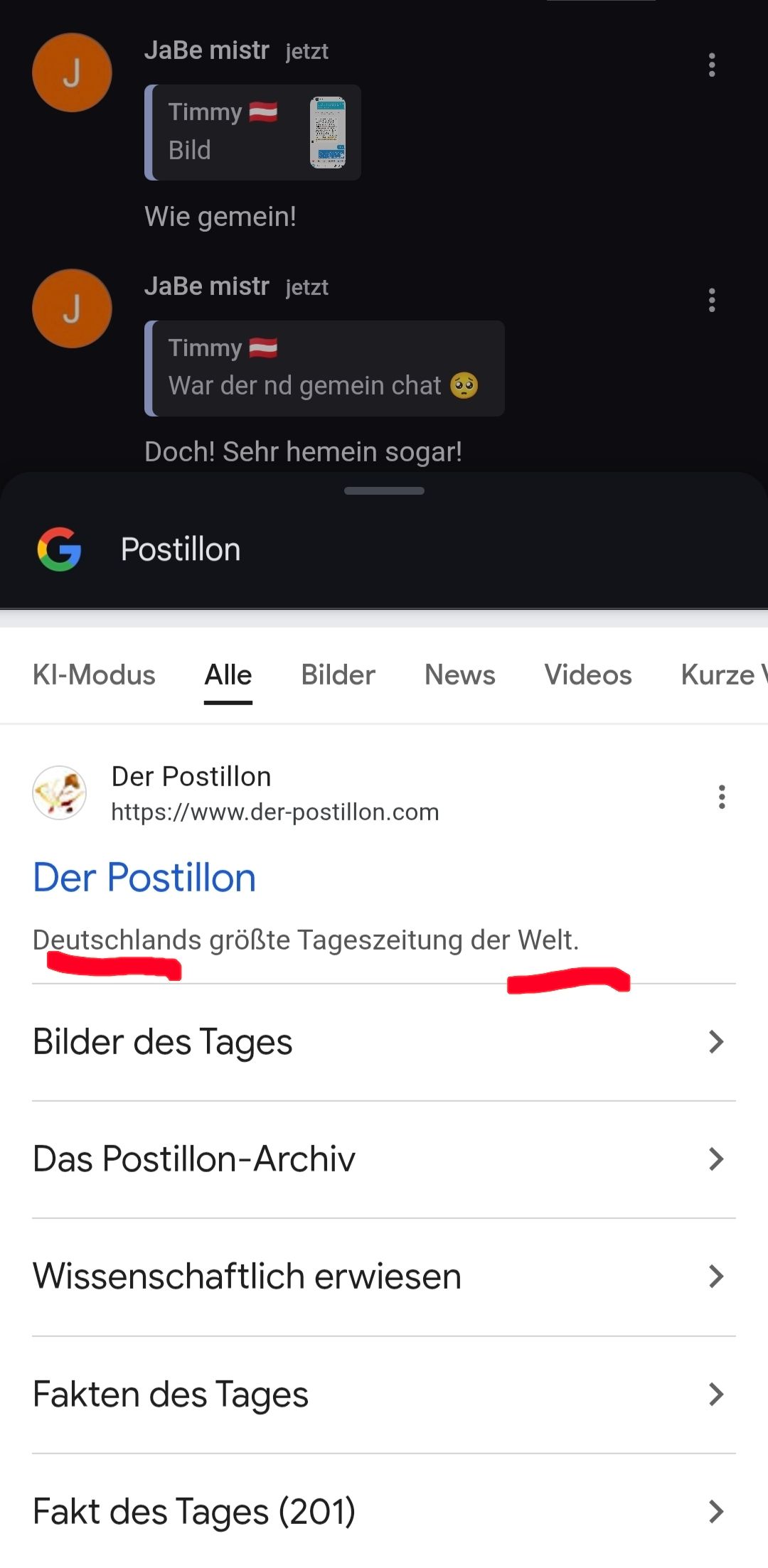Viewport: 768px width, 1568px height.
Task: Switch to the Bilder tab
Action: click(x=338, y=675)
